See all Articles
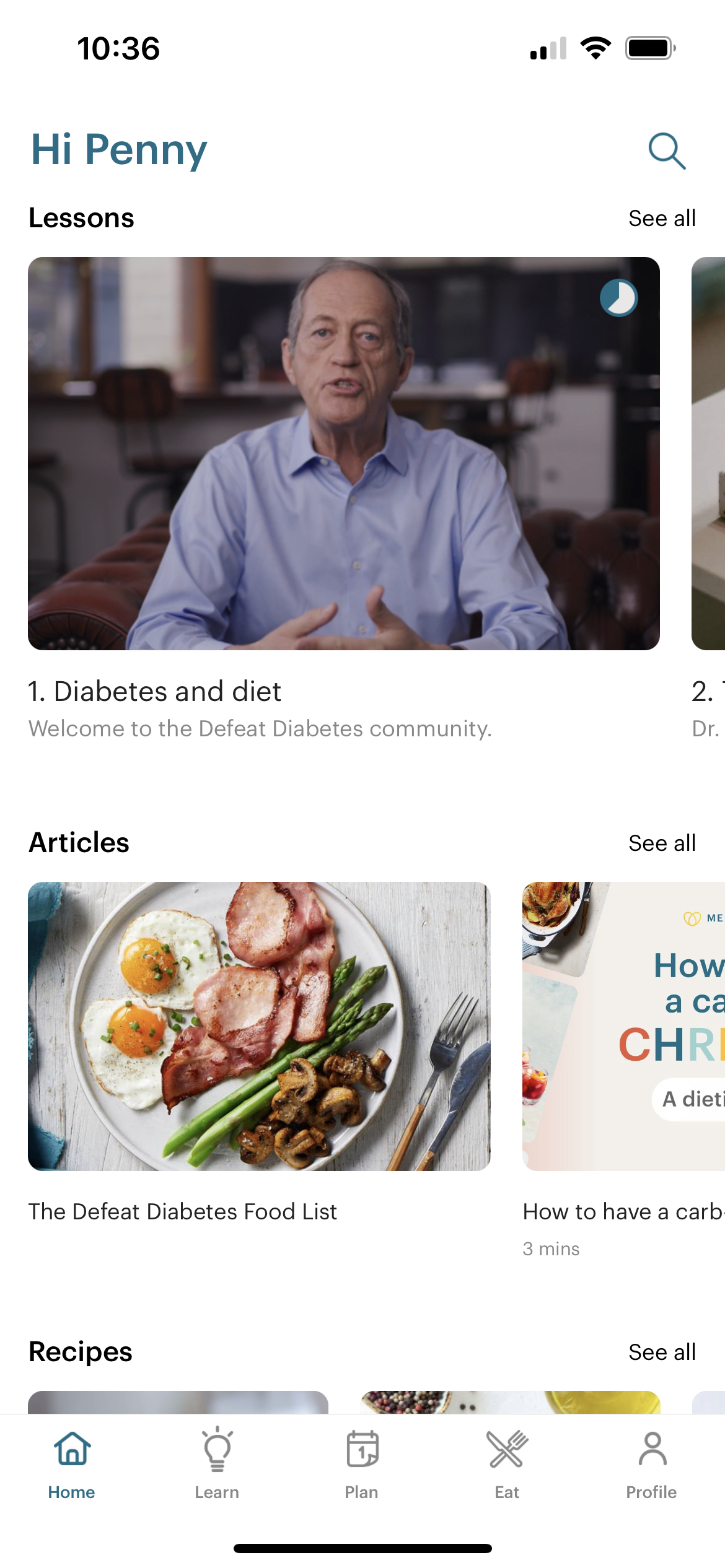The image size is (725, 1568). click(661, 843)
